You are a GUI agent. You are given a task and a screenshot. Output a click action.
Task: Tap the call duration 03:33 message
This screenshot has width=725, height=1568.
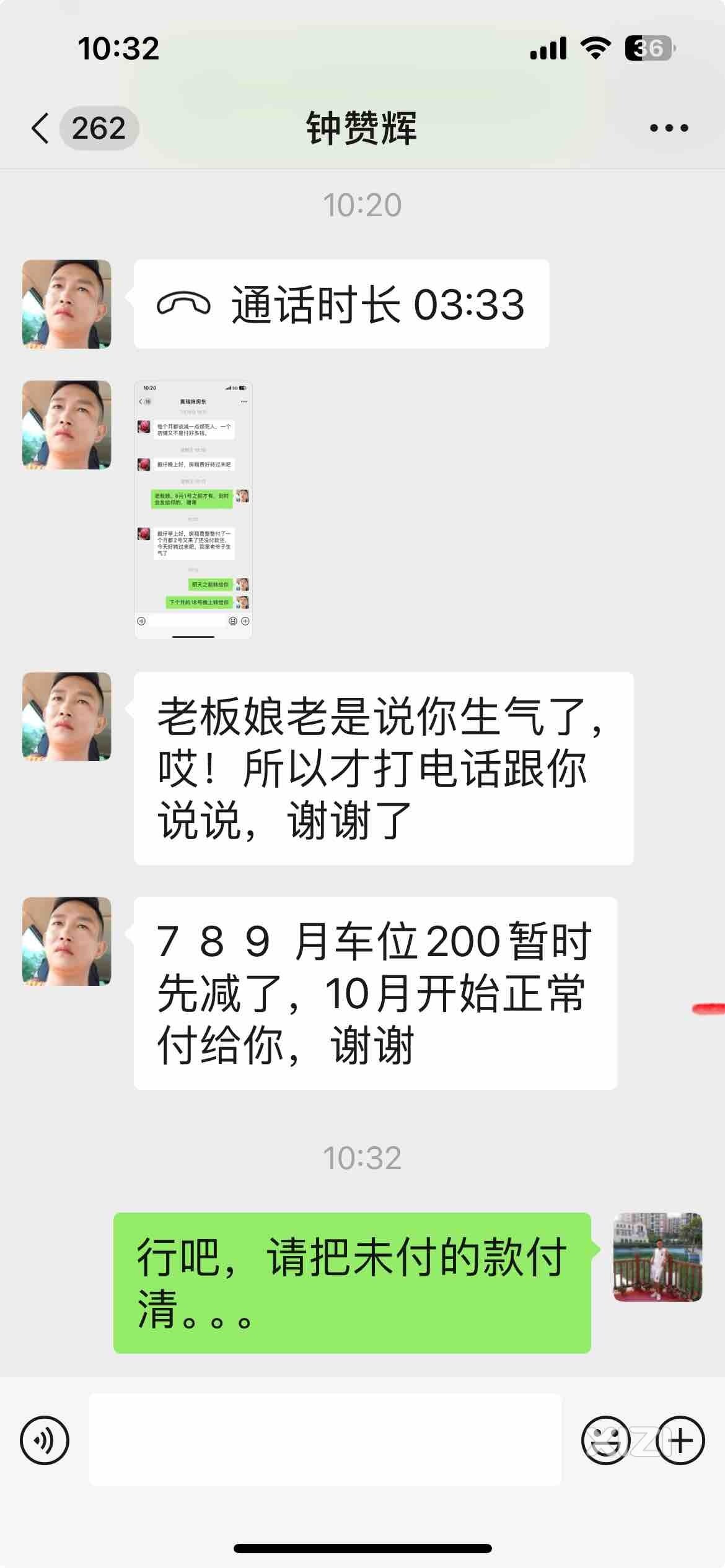(341, 304)
